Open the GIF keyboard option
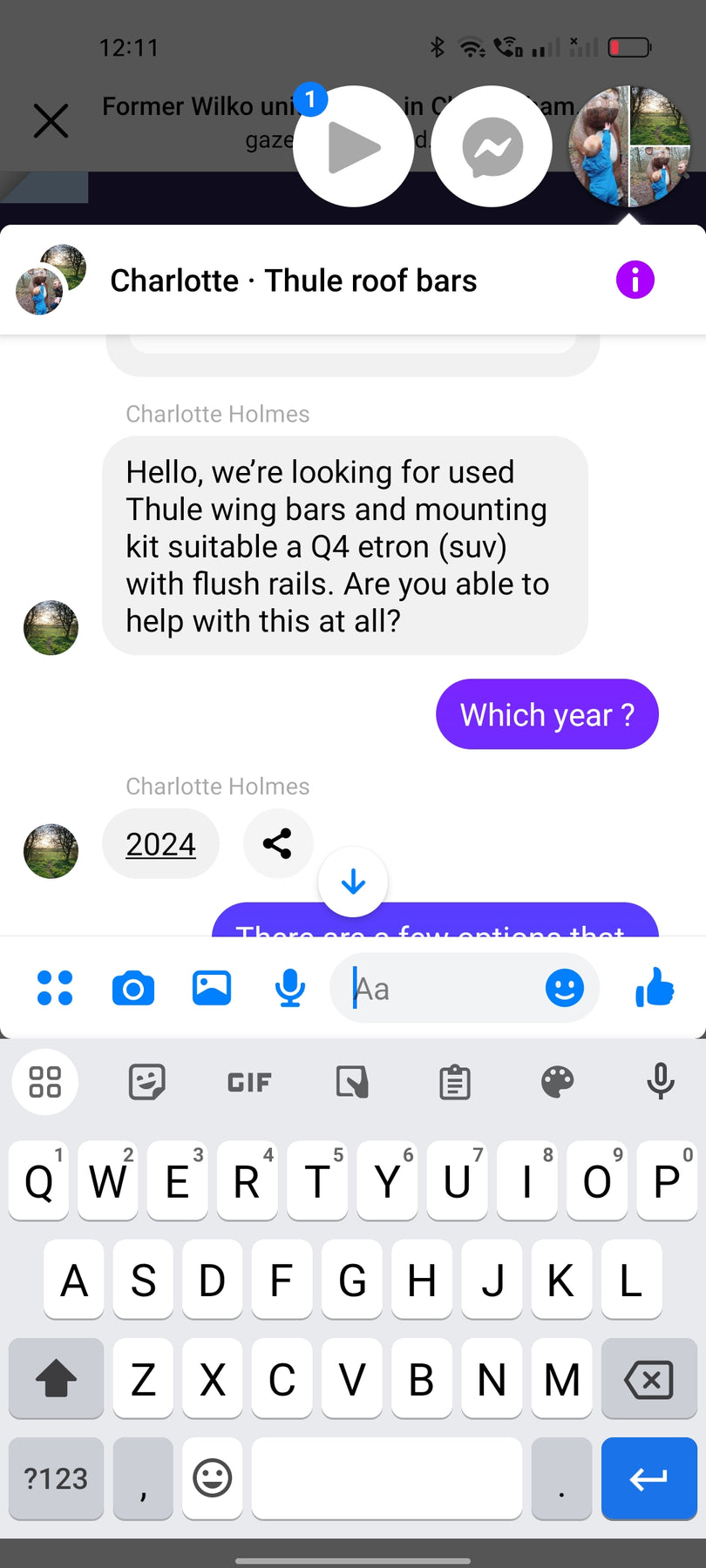The image size is (706, 1568). [249, 1082]
